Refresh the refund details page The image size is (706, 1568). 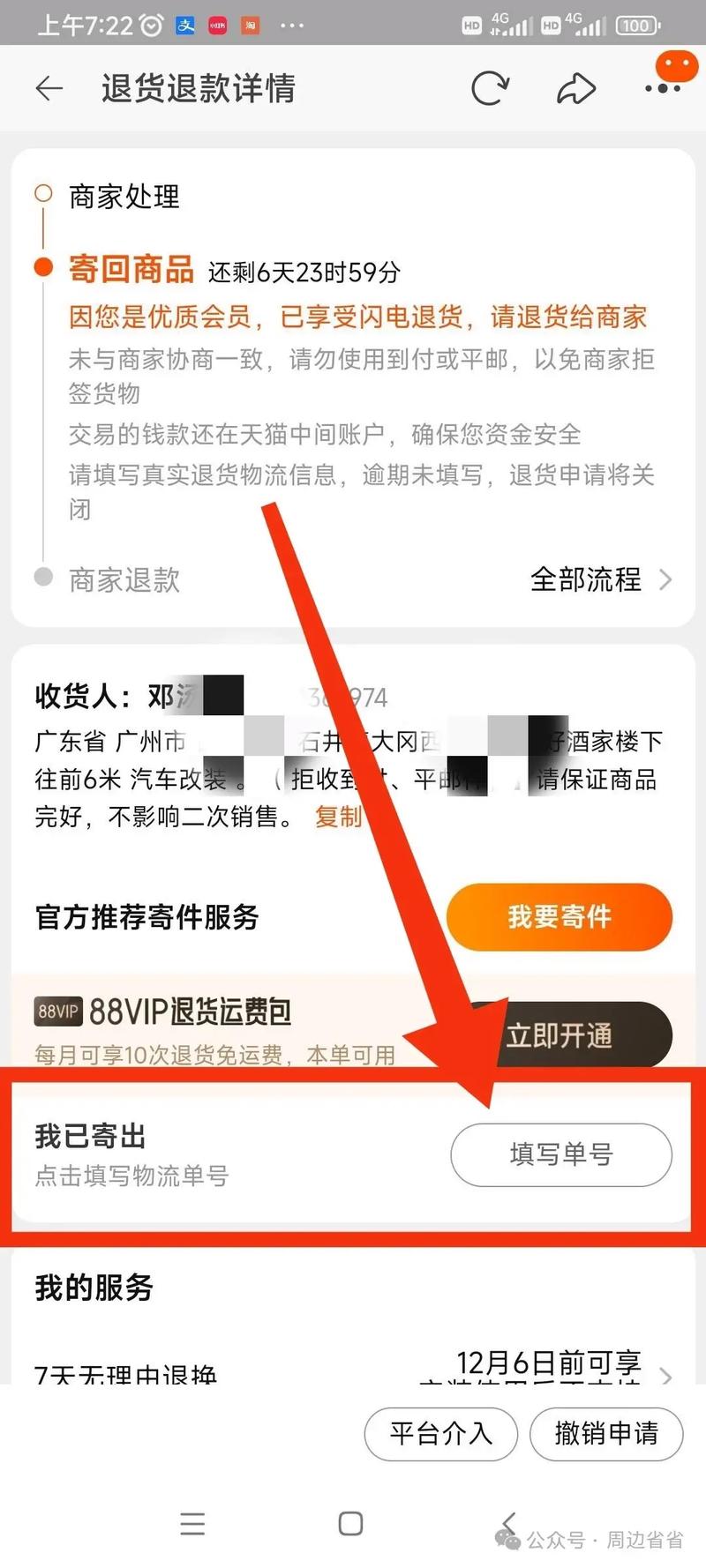(x=489, y=88)
